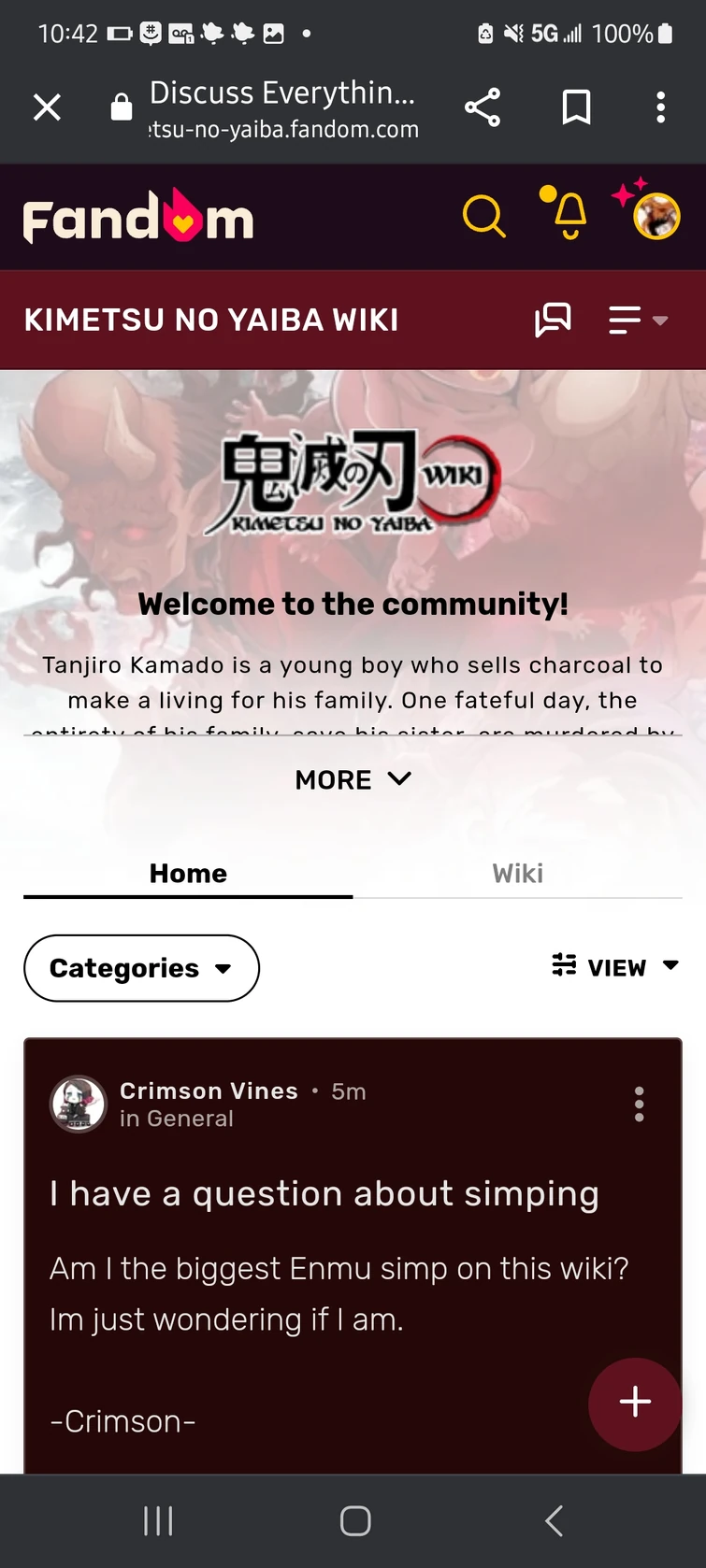Viewport: 706px width, 1568px height.
Task: Open the VIEW options dropdown
Action: (614, 966)
